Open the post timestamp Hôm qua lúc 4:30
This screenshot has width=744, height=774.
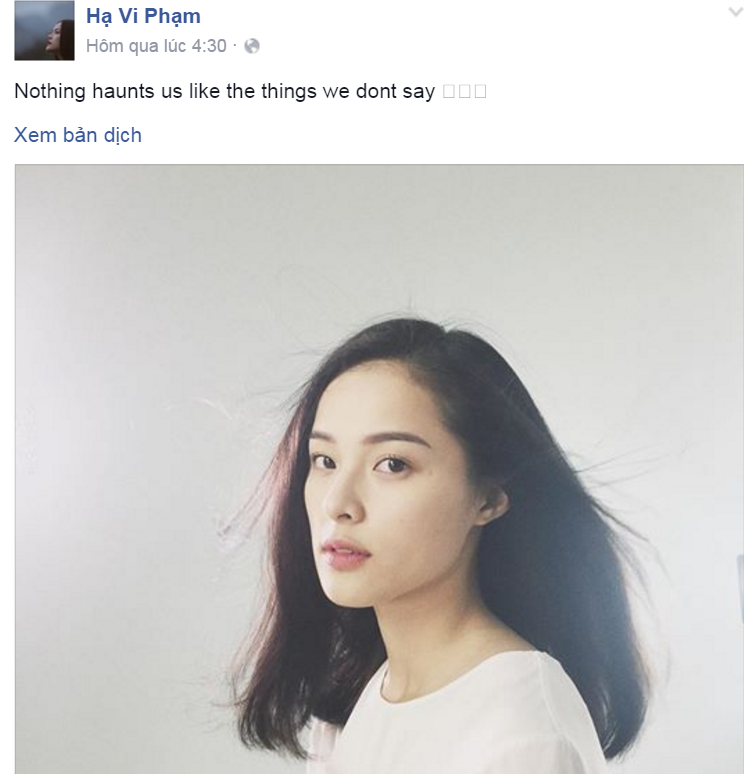(156, 46)
